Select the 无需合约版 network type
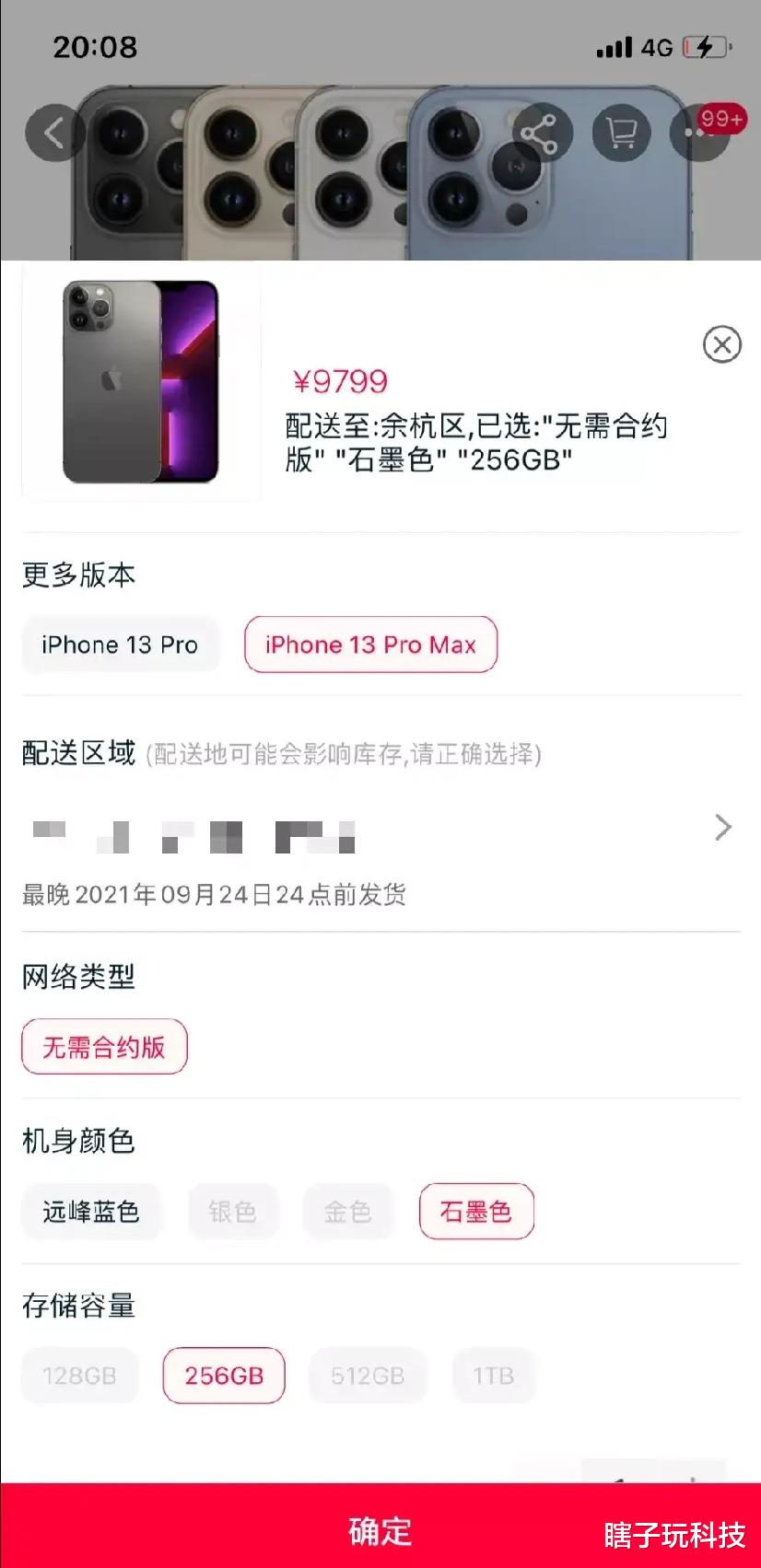761x1568 pixels. coord(104,1046)
